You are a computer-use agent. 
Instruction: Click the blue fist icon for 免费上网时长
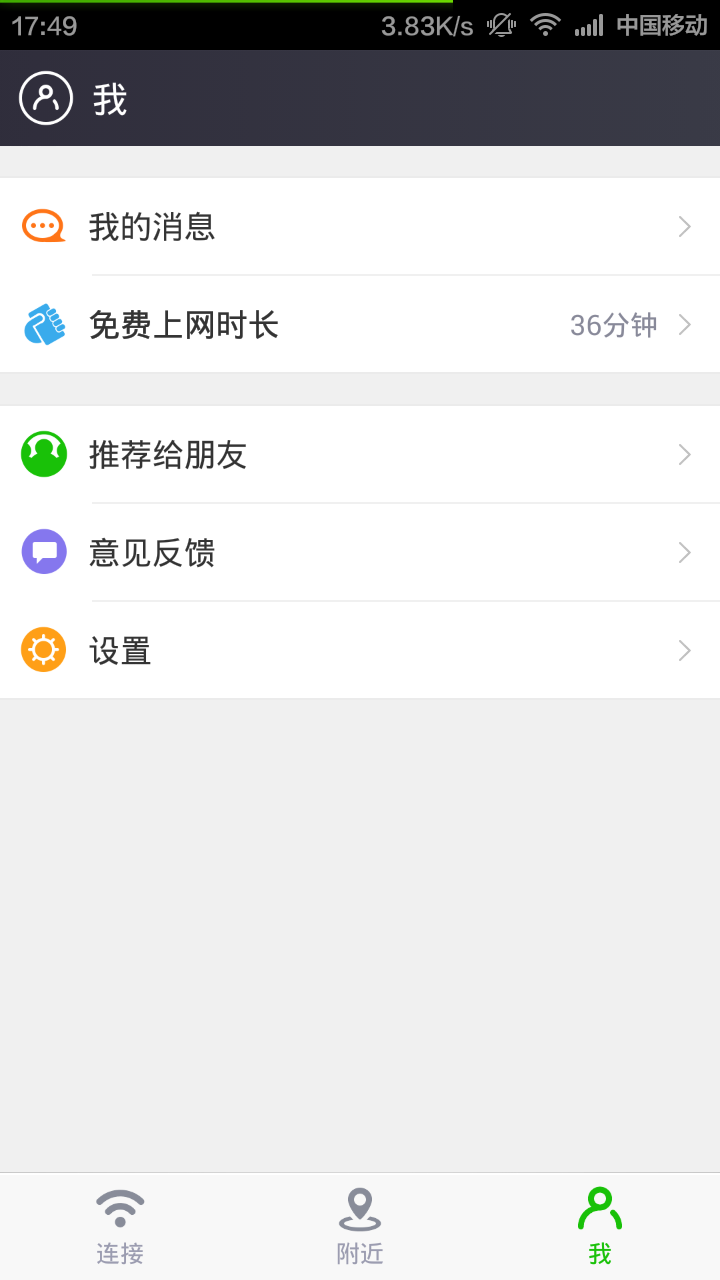coord(43,325)
